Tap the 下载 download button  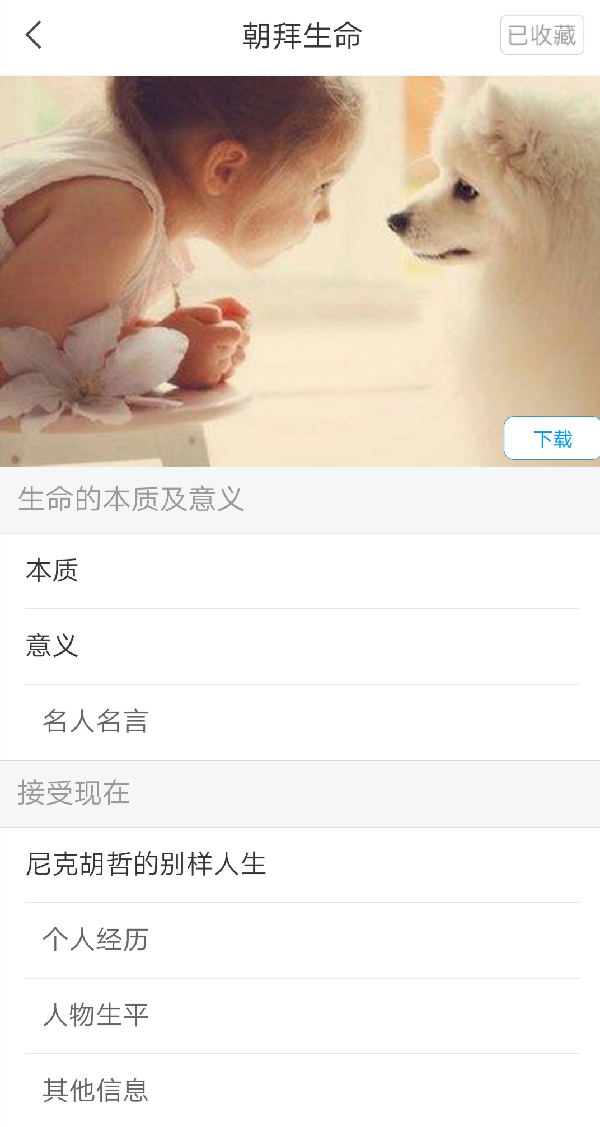tap(552, 439)
